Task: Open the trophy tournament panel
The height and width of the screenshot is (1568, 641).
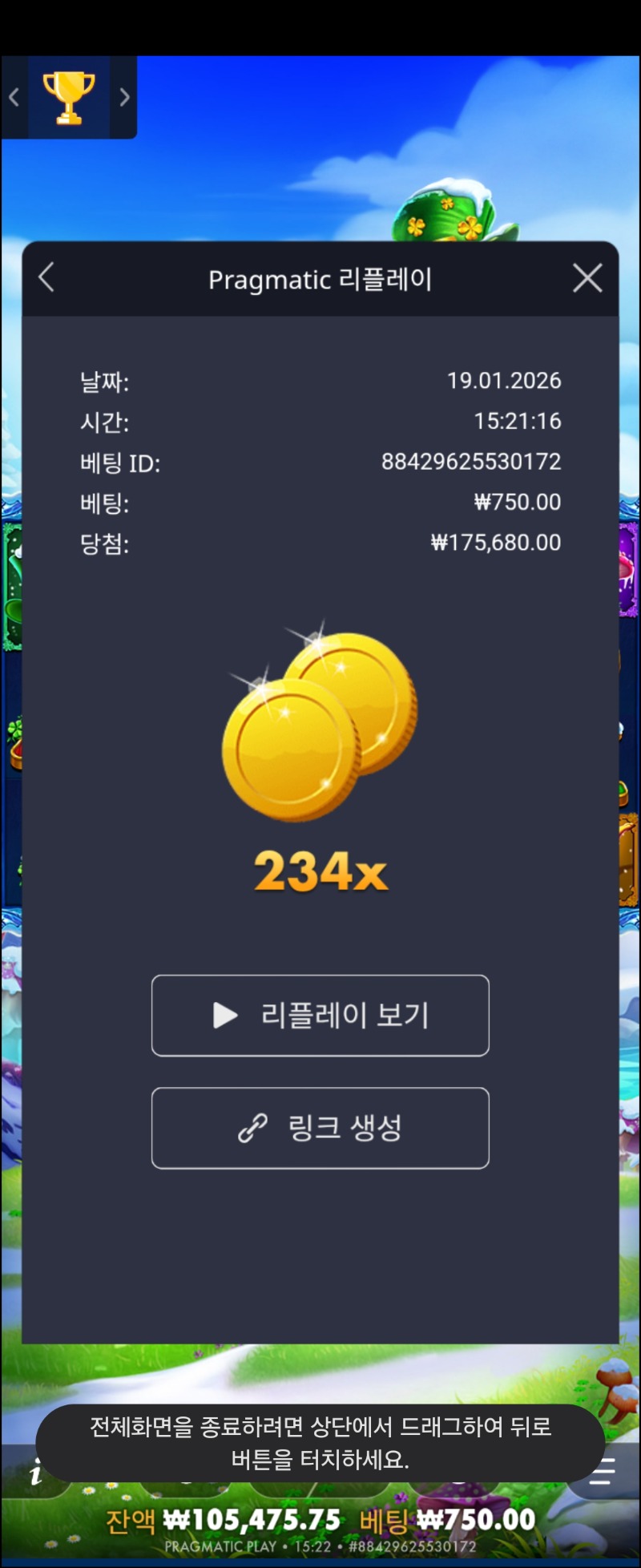Action: coord(69,98)
